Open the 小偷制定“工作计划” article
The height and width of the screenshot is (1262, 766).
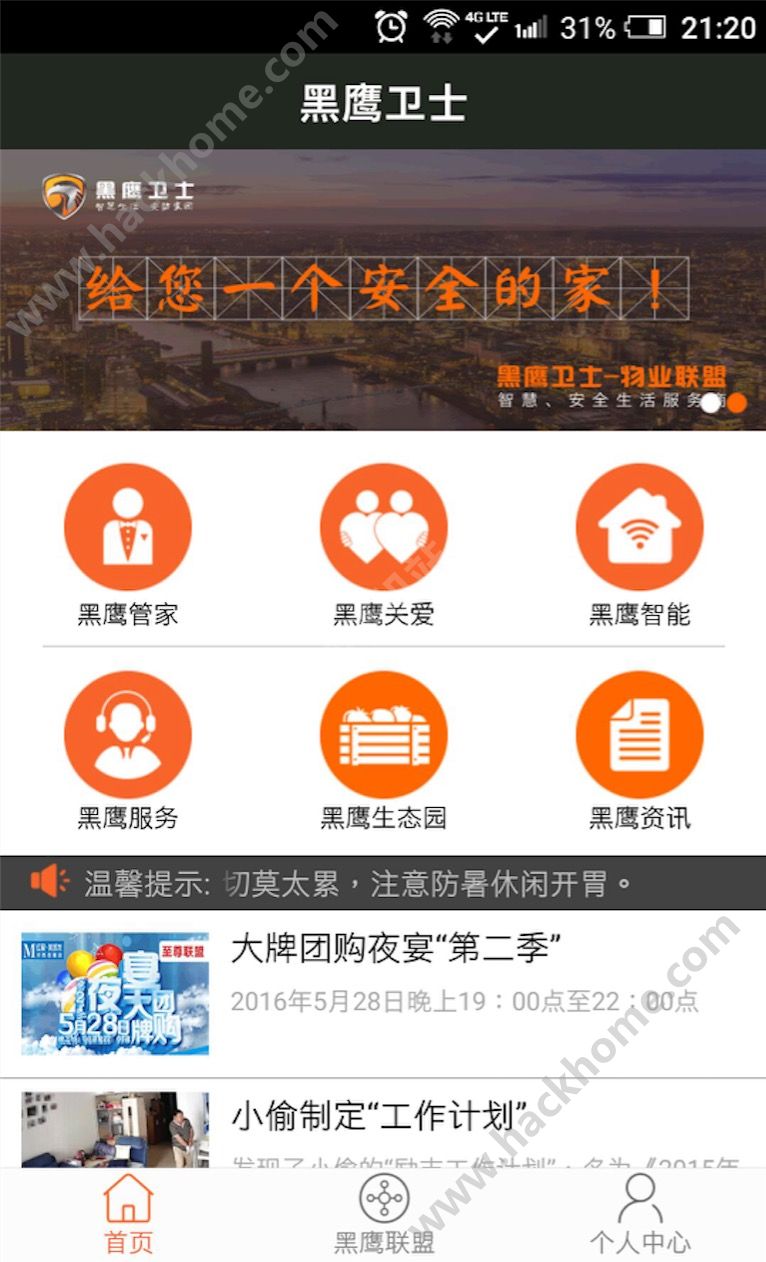coord(383,1123)
